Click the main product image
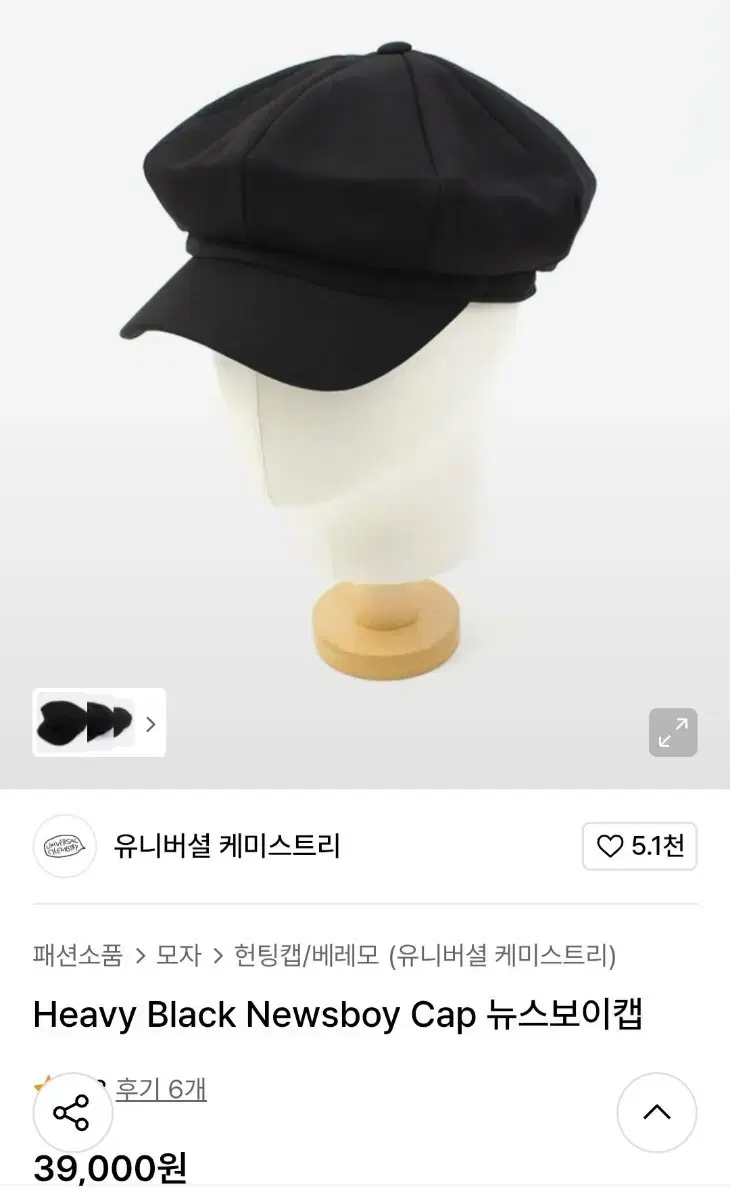 pyautogui.click(x=365, y=350)
